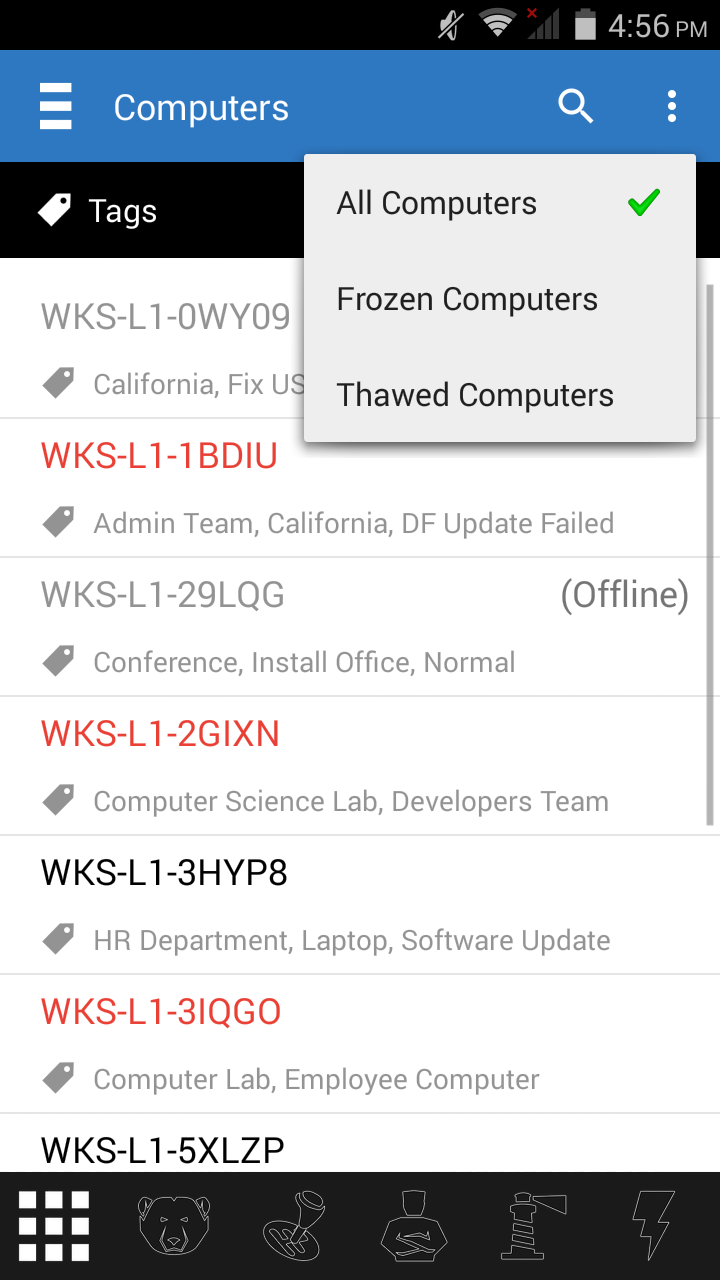720x1280 pixels.
Task: Open the search magnifier icon
Action: coord(576,106)
